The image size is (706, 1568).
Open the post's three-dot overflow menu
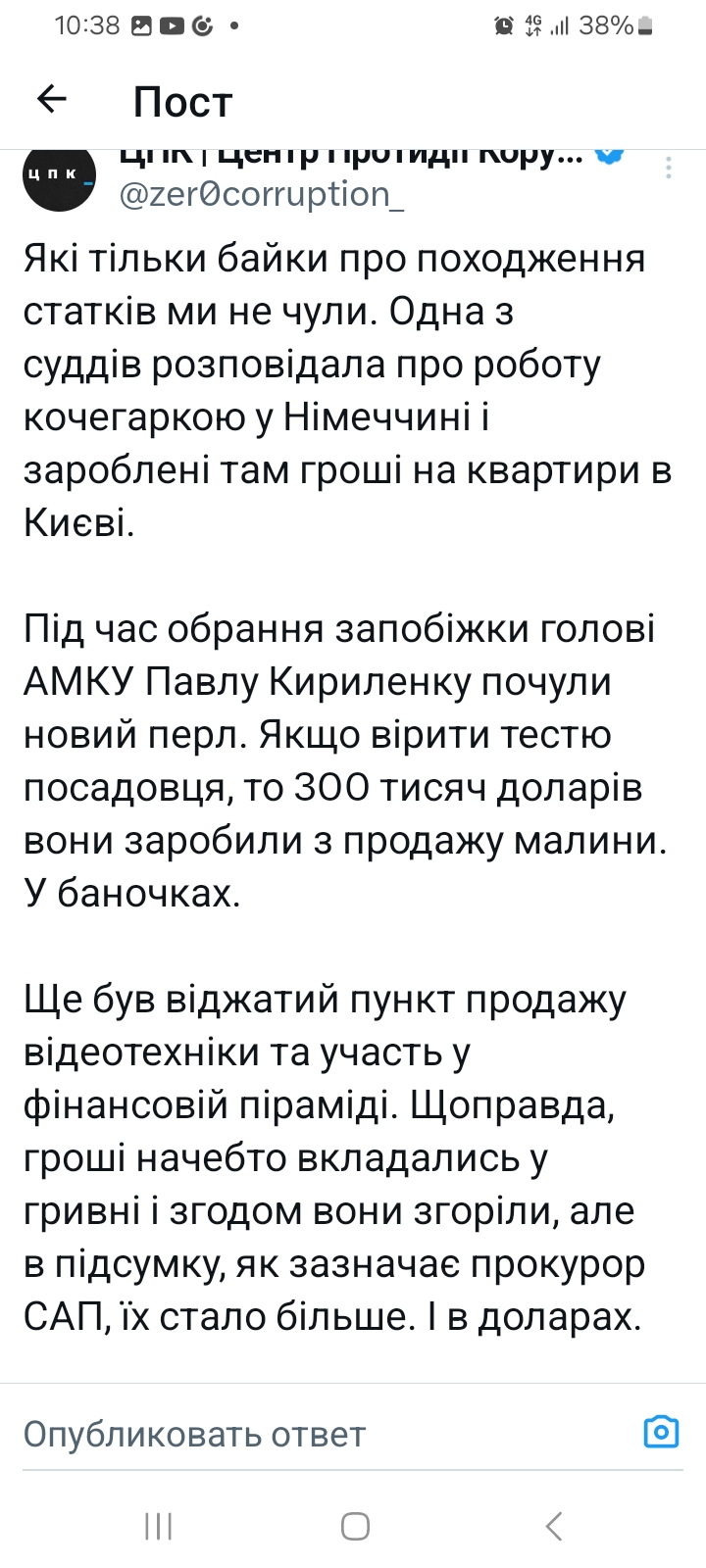[669, 168]
